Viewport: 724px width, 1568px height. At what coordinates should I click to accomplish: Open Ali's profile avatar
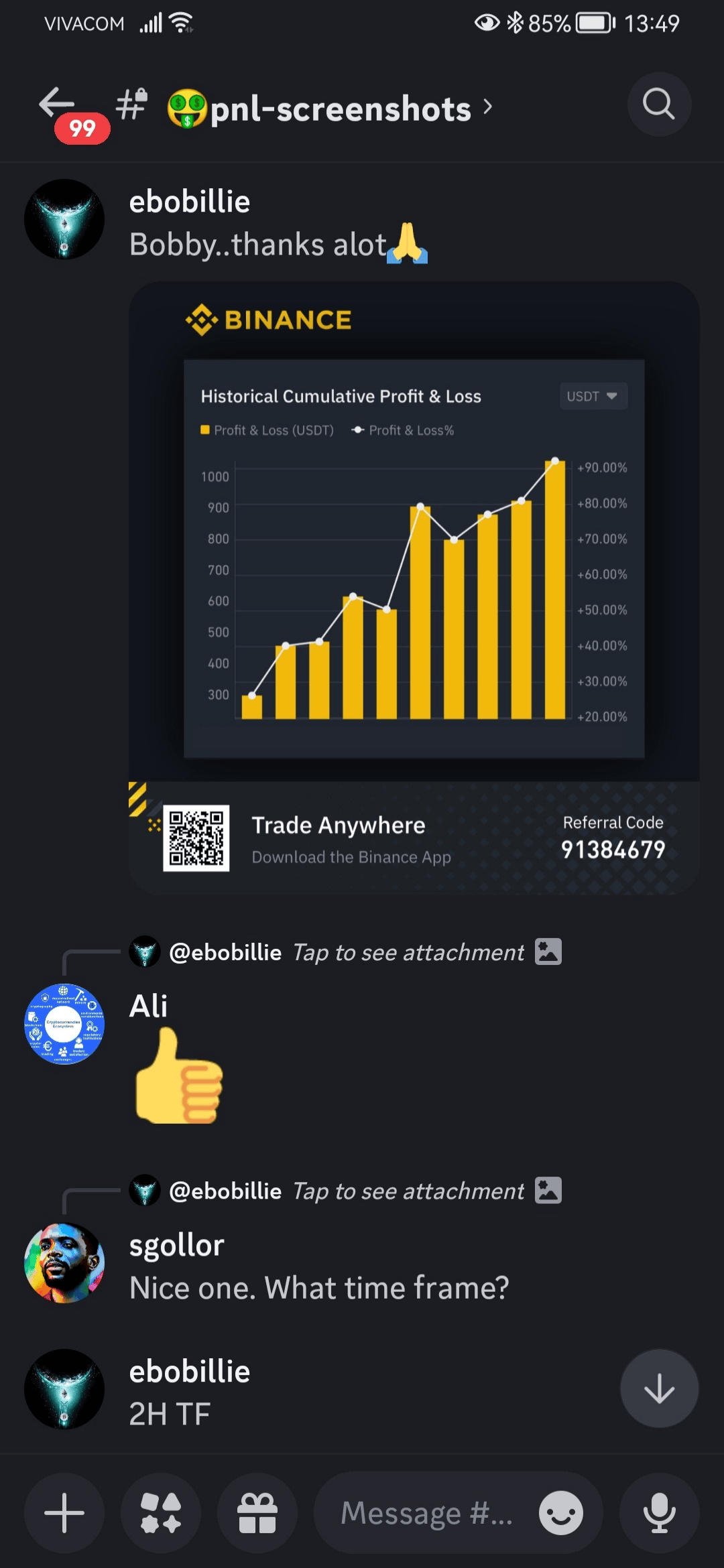64,1023
